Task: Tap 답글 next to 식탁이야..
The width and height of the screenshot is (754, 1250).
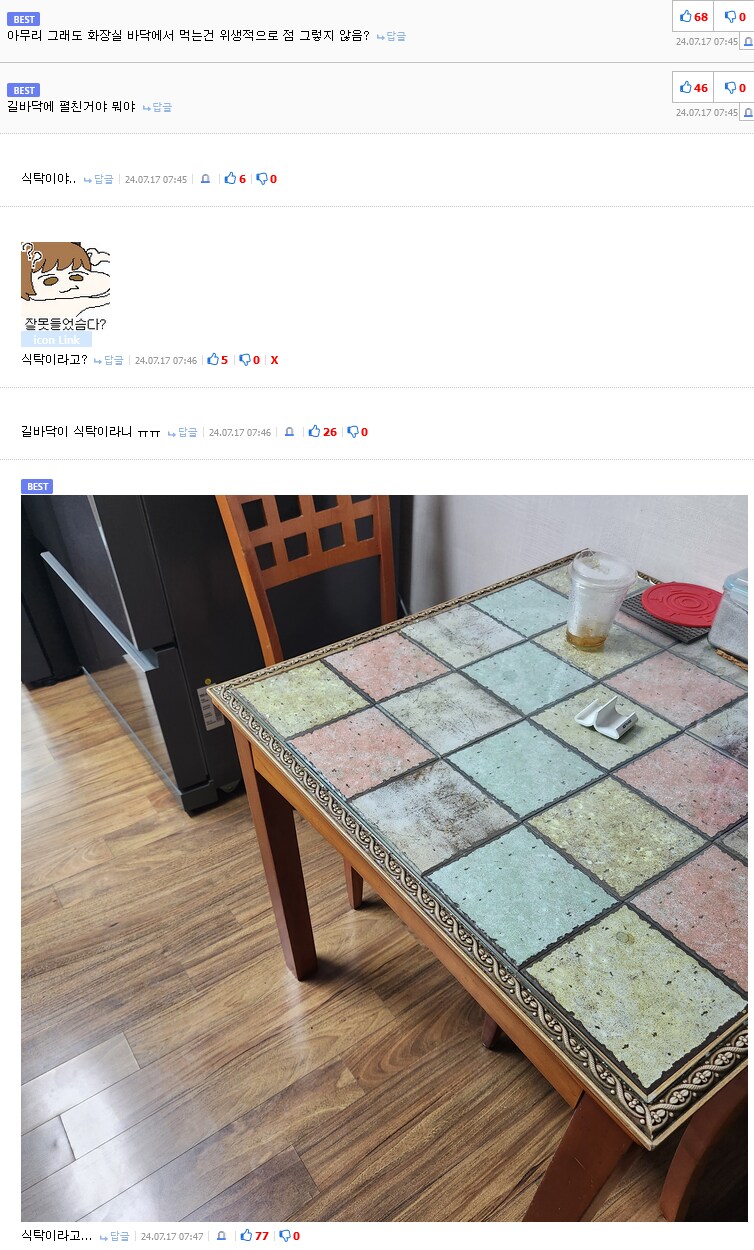Action: 99,180
